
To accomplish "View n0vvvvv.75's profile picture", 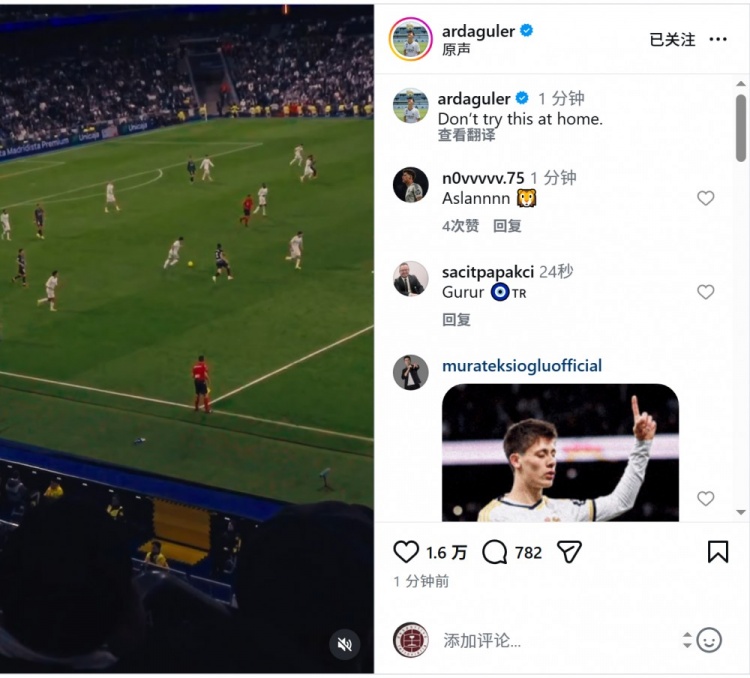I will point(410,185).
